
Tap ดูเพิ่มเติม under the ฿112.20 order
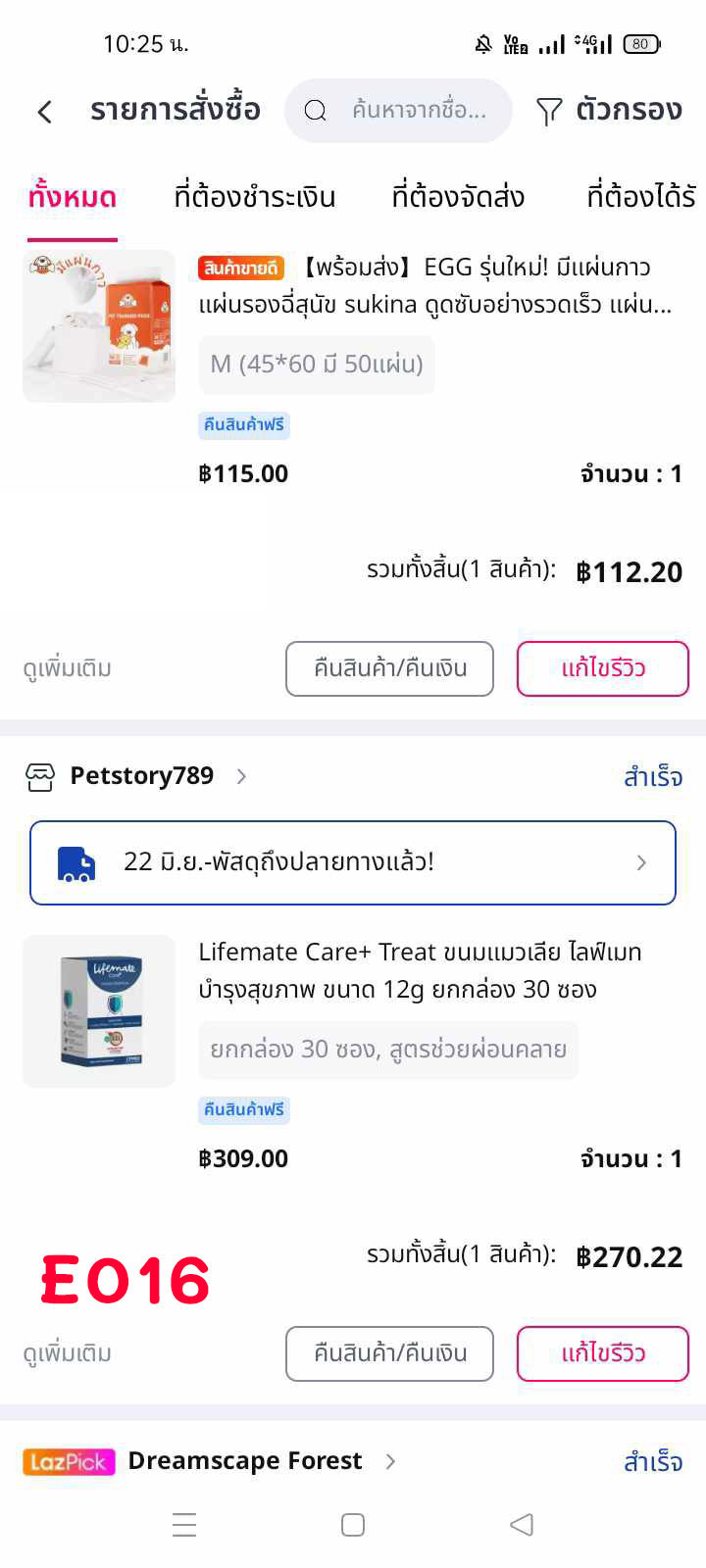68,668
